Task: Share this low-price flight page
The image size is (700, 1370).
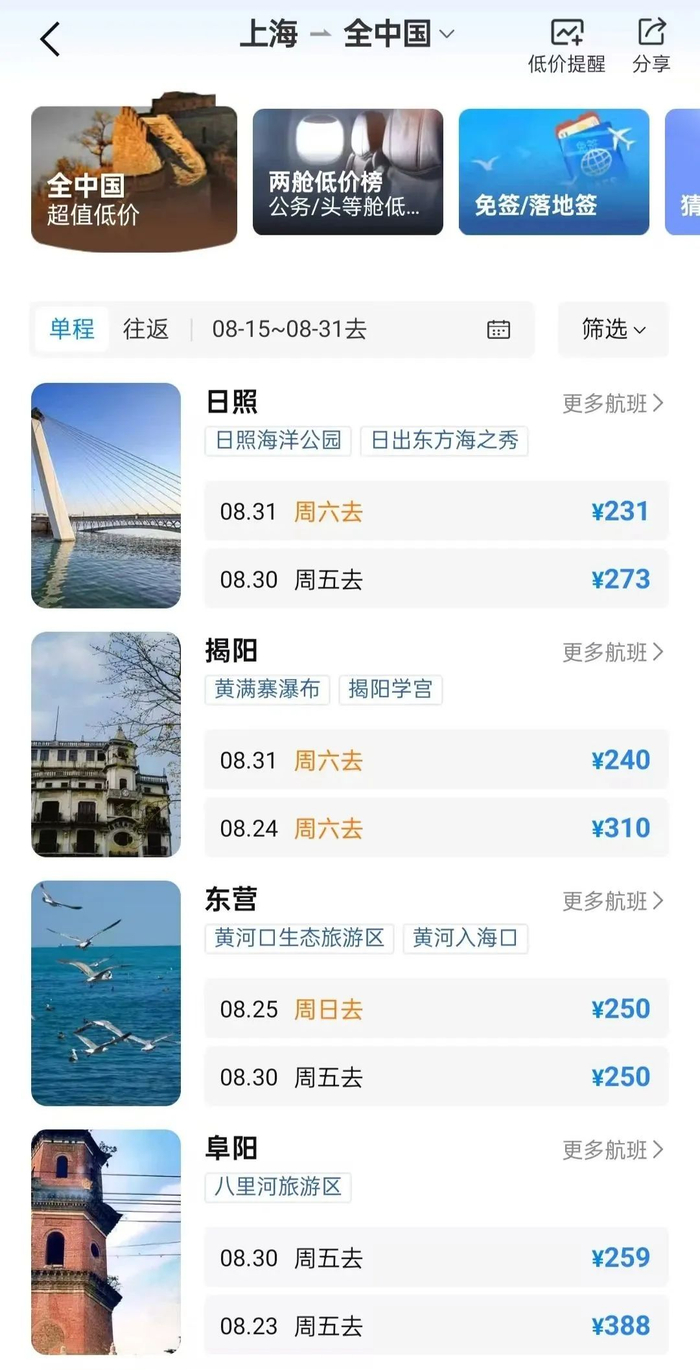Action: pos(651,46)
